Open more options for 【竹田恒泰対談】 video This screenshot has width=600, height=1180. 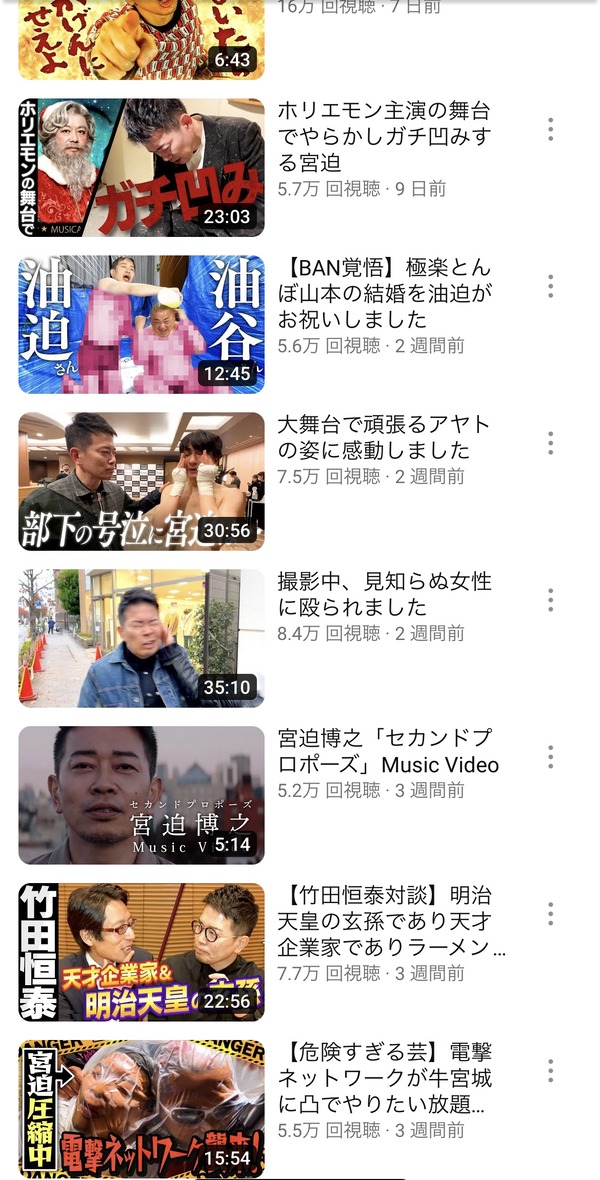point(550,914)
